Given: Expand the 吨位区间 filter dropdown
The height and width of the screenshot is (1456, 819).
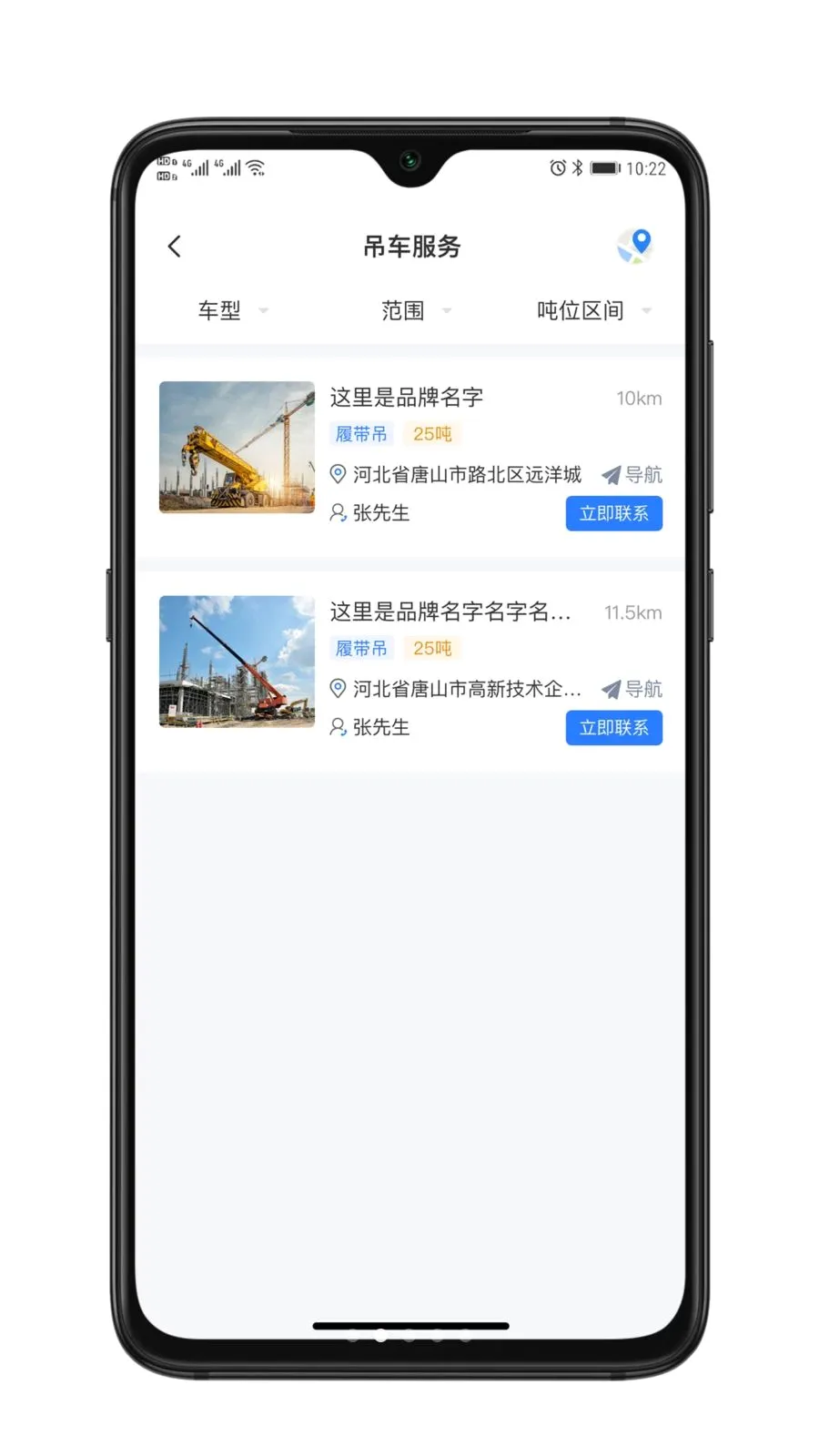Looking at the screenshot, I should 594,311.
